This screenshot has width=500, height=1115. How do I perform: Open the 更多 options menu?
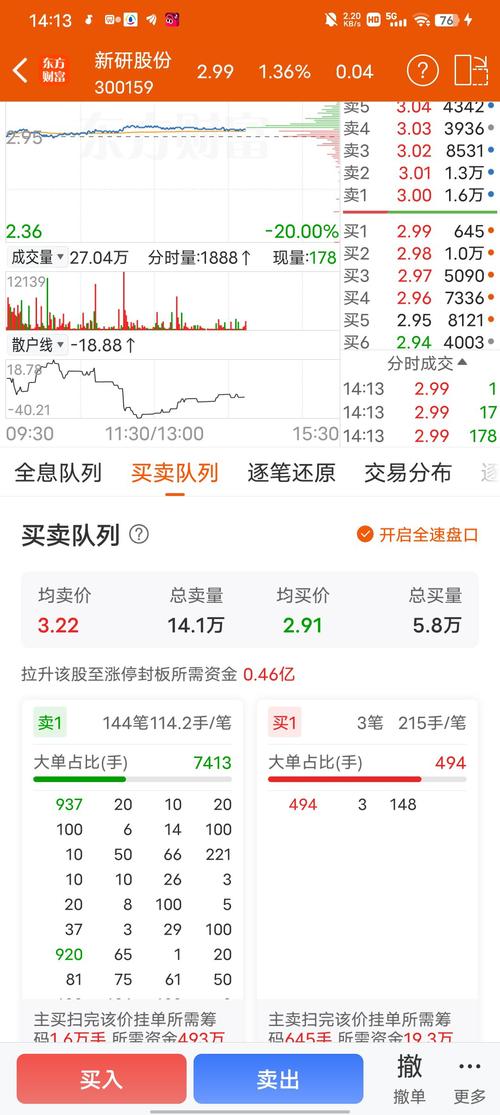[x=470, y=1078]
